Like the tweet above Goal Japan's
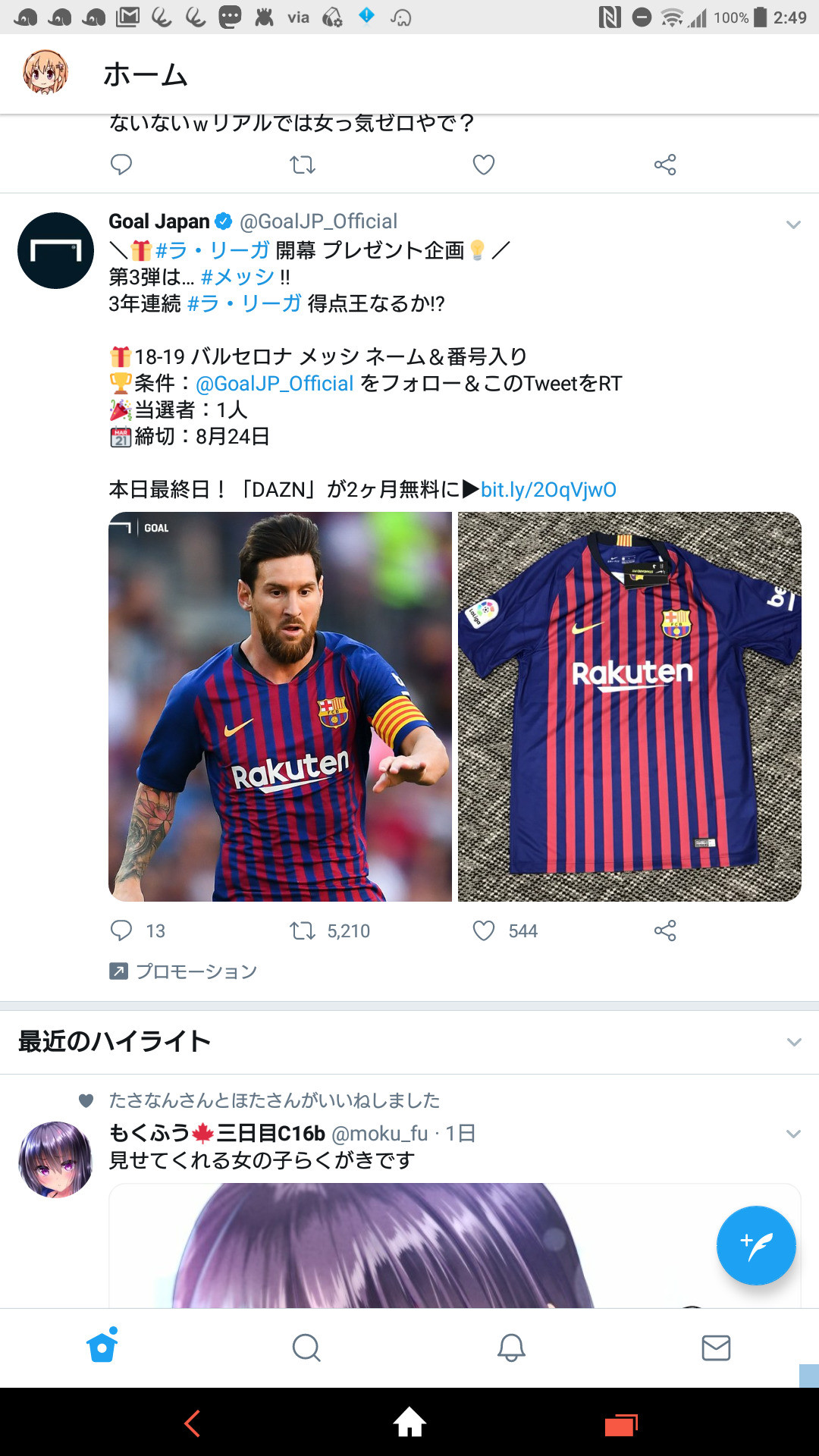This screenshot has height=1456, width=819. 484,165
